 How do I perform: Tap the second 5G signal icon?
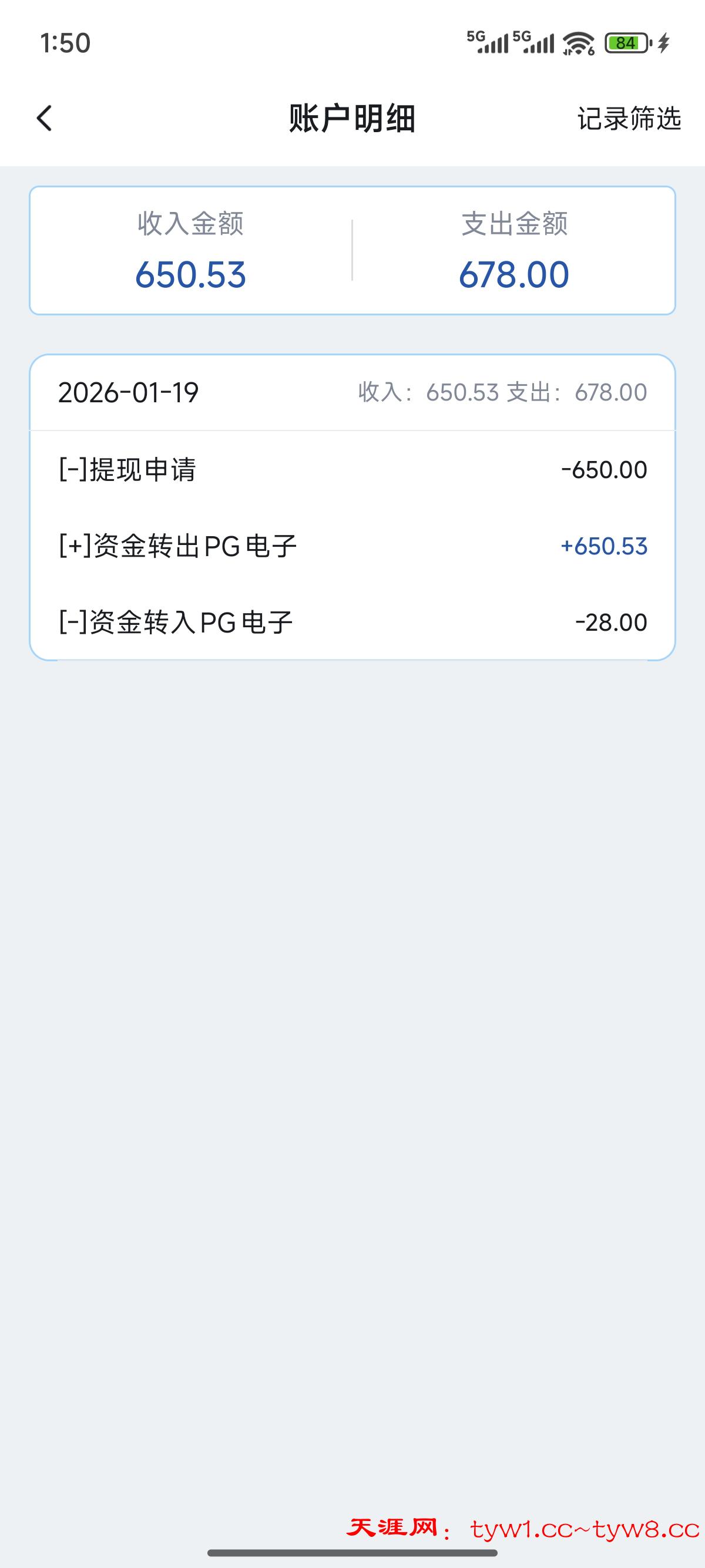point(533,43)
